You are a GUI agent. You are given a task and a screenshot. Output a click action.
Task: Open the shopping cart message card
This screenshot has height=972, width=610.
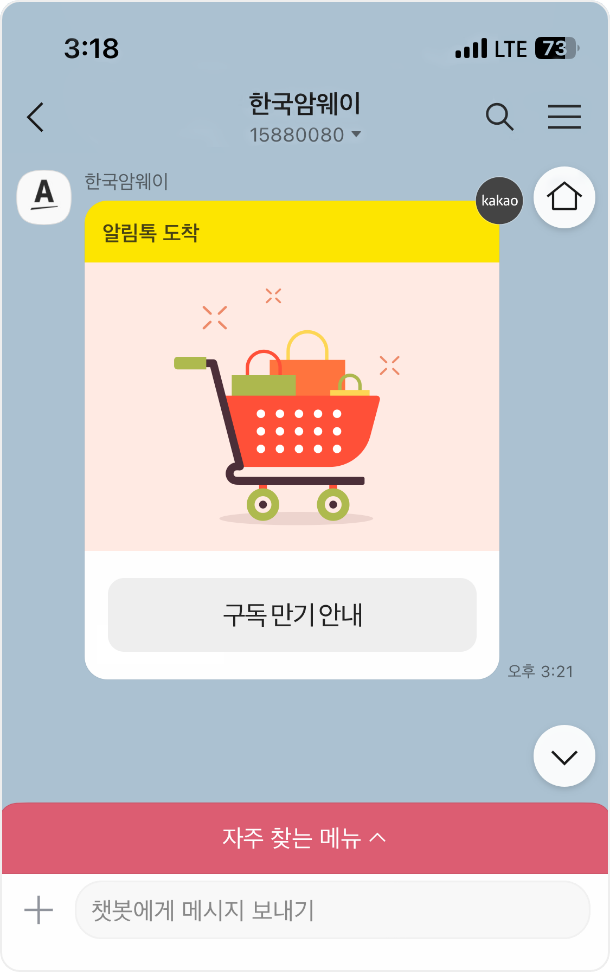[x=292, y=407]
